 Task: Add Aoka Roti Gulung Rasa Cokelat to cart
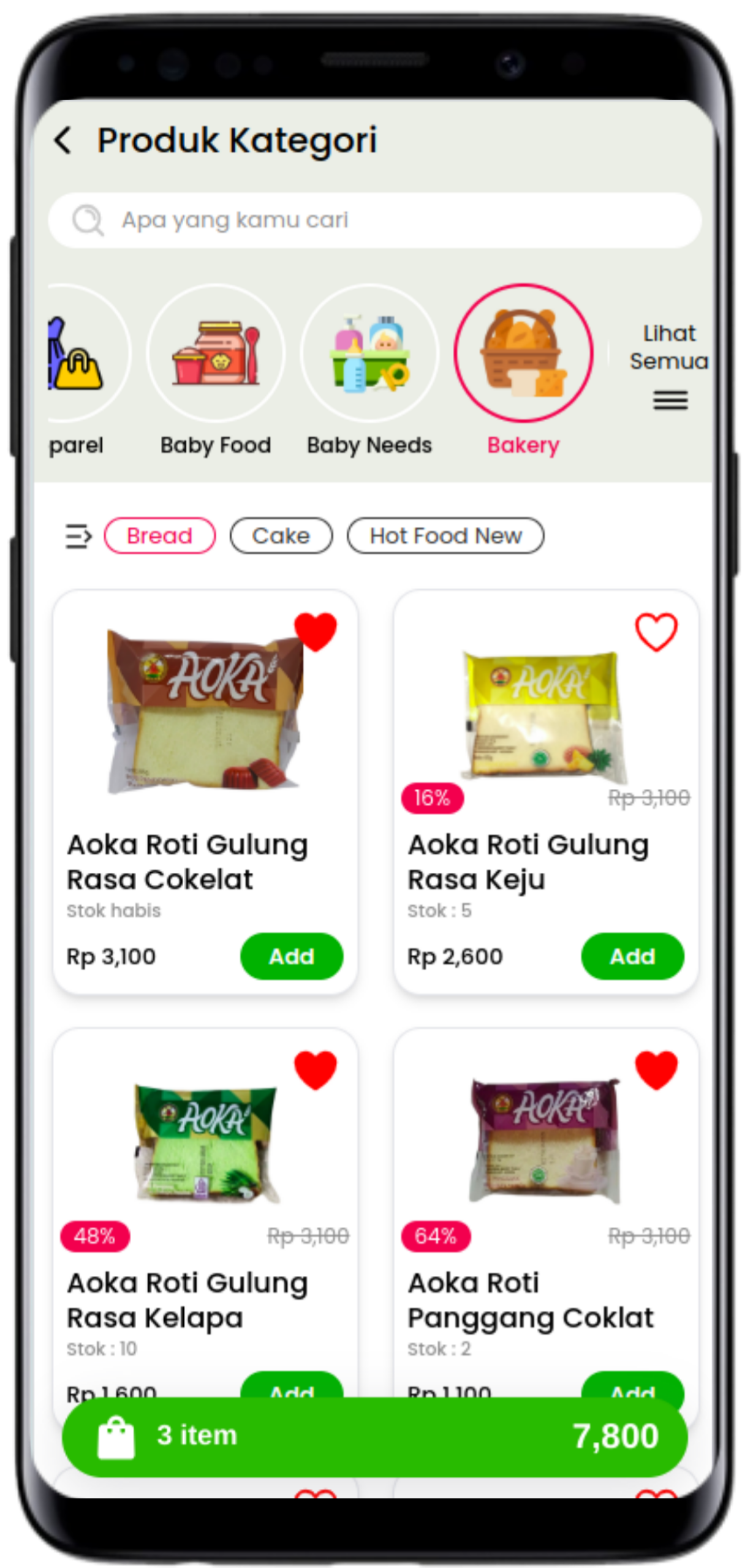point(292,956)
